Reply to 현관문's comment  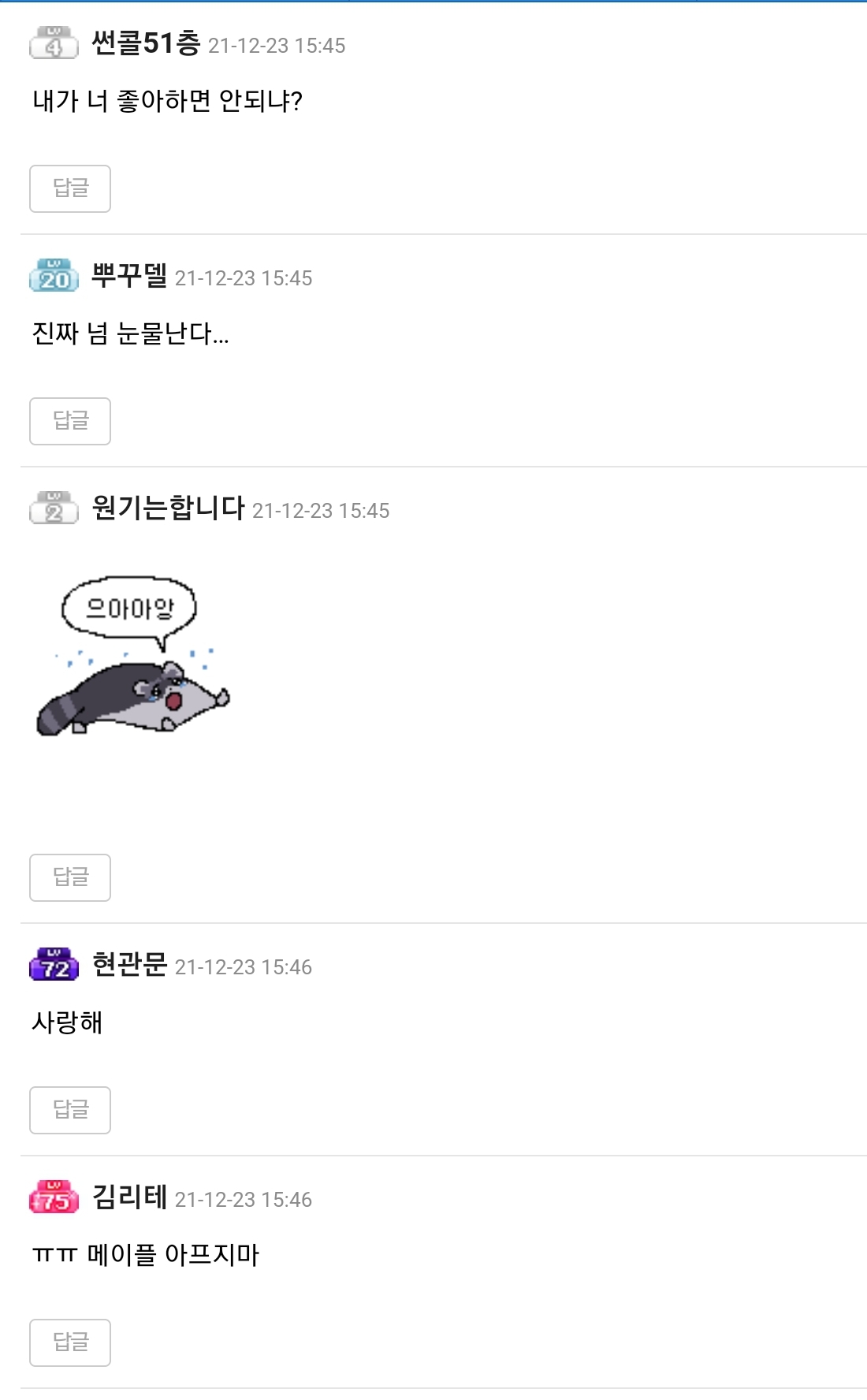pos(70,1110)
